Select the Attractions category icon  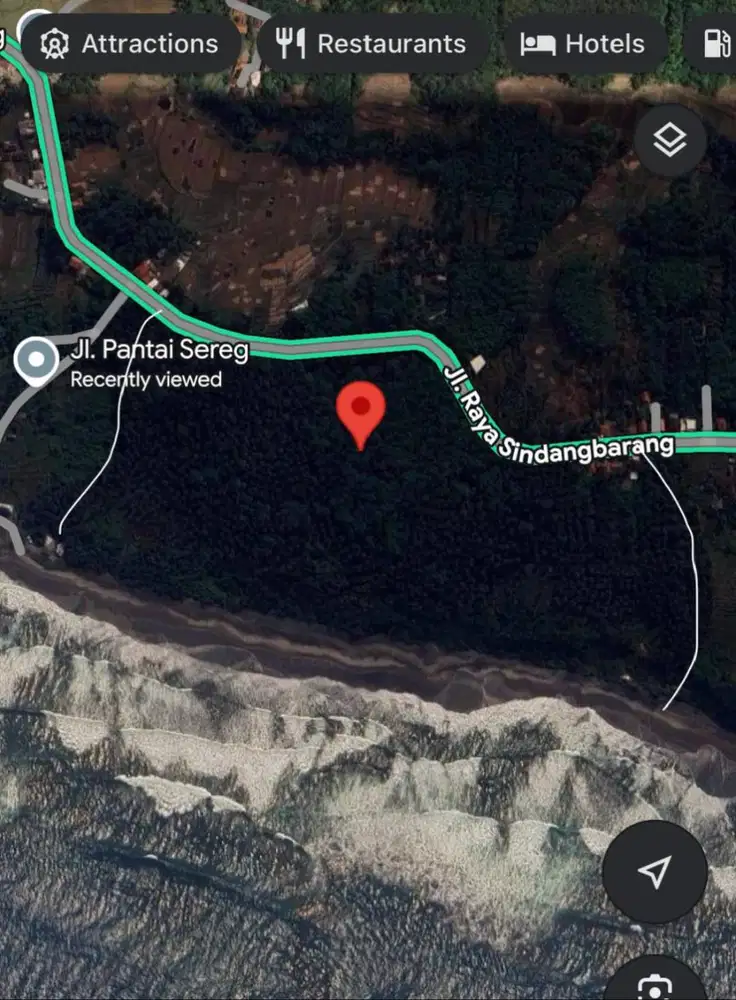click(53, 43)
